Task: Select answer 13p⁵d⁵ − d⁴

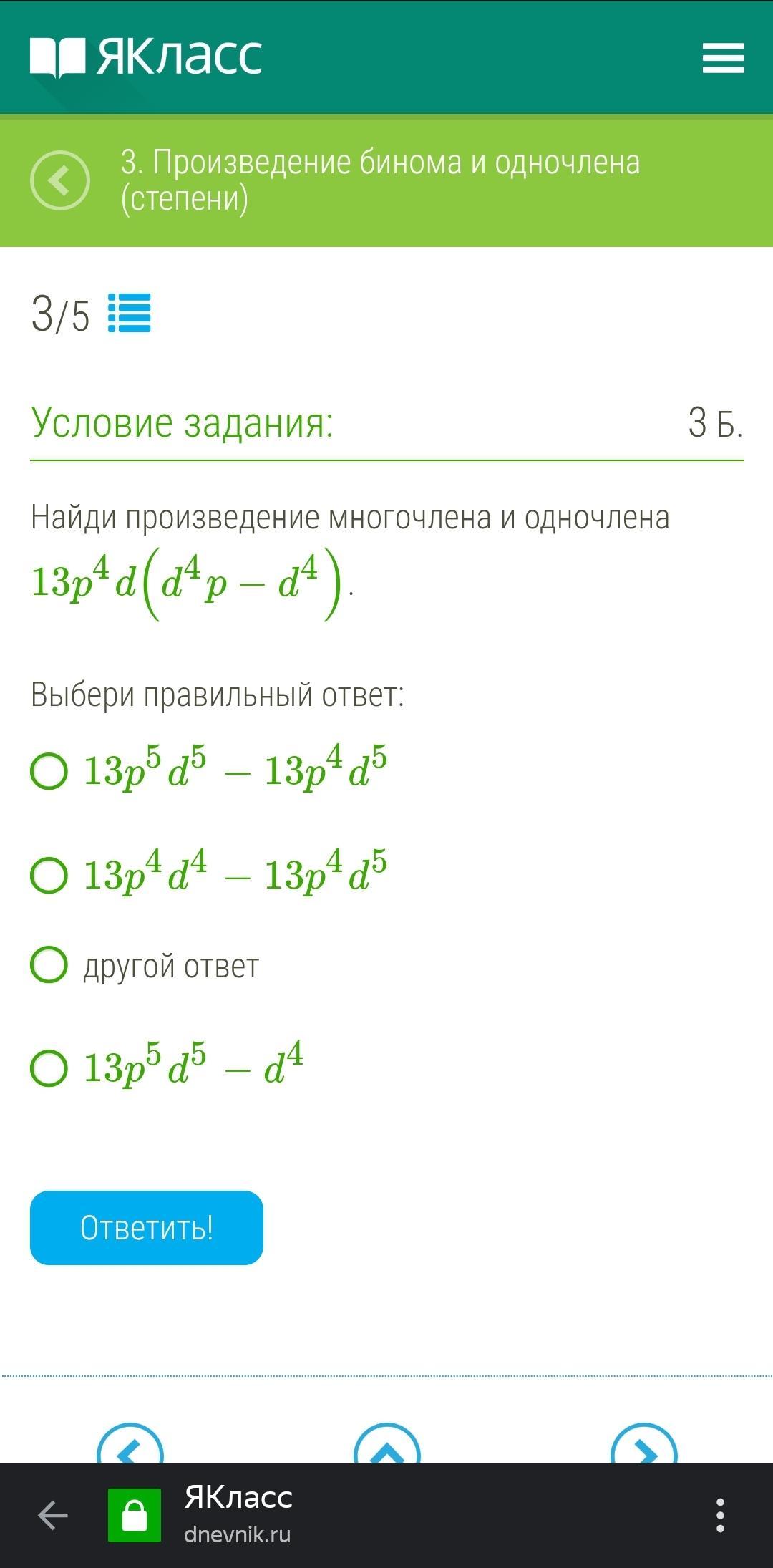Action: [x=49, y=1068]
